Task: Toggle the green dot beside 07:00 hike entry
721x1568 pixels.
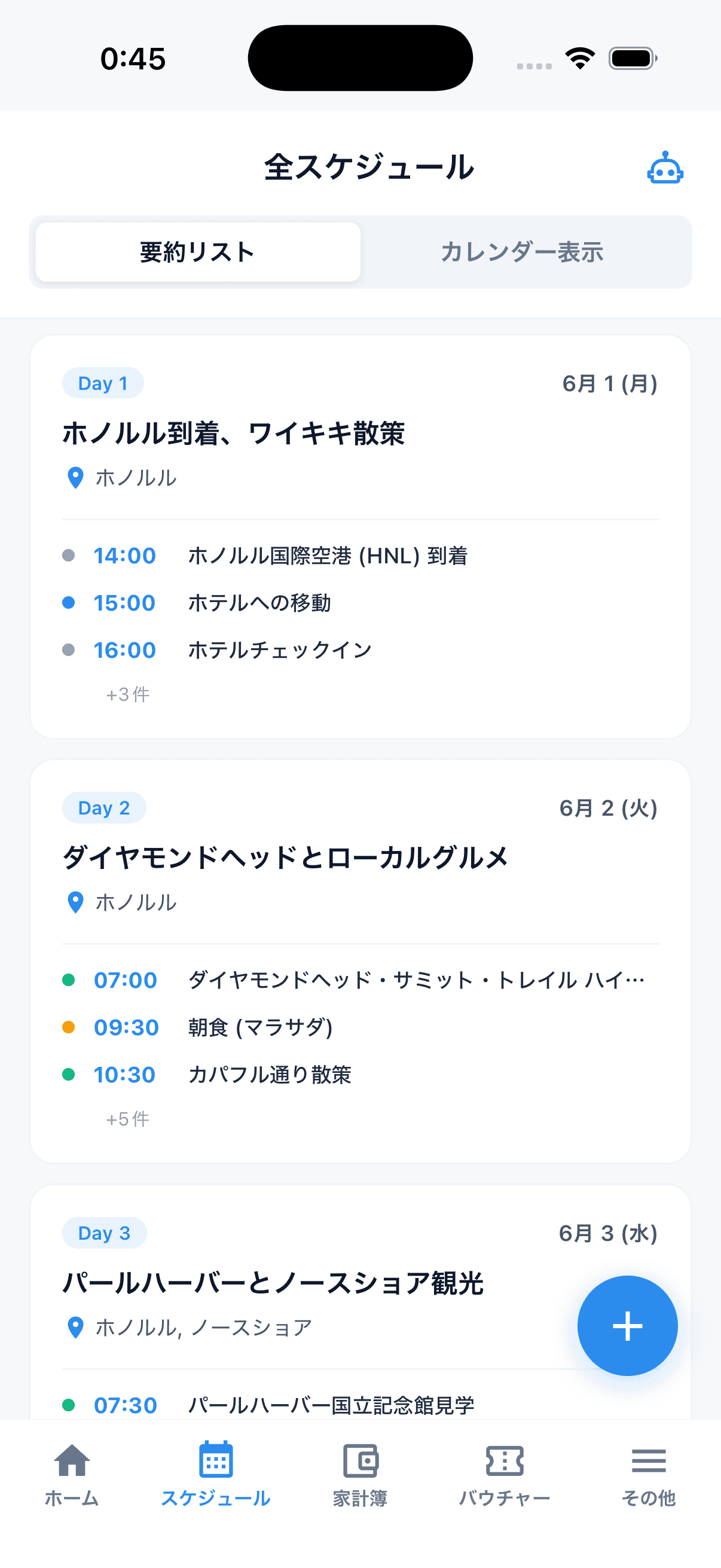Action: coord(69,980)
